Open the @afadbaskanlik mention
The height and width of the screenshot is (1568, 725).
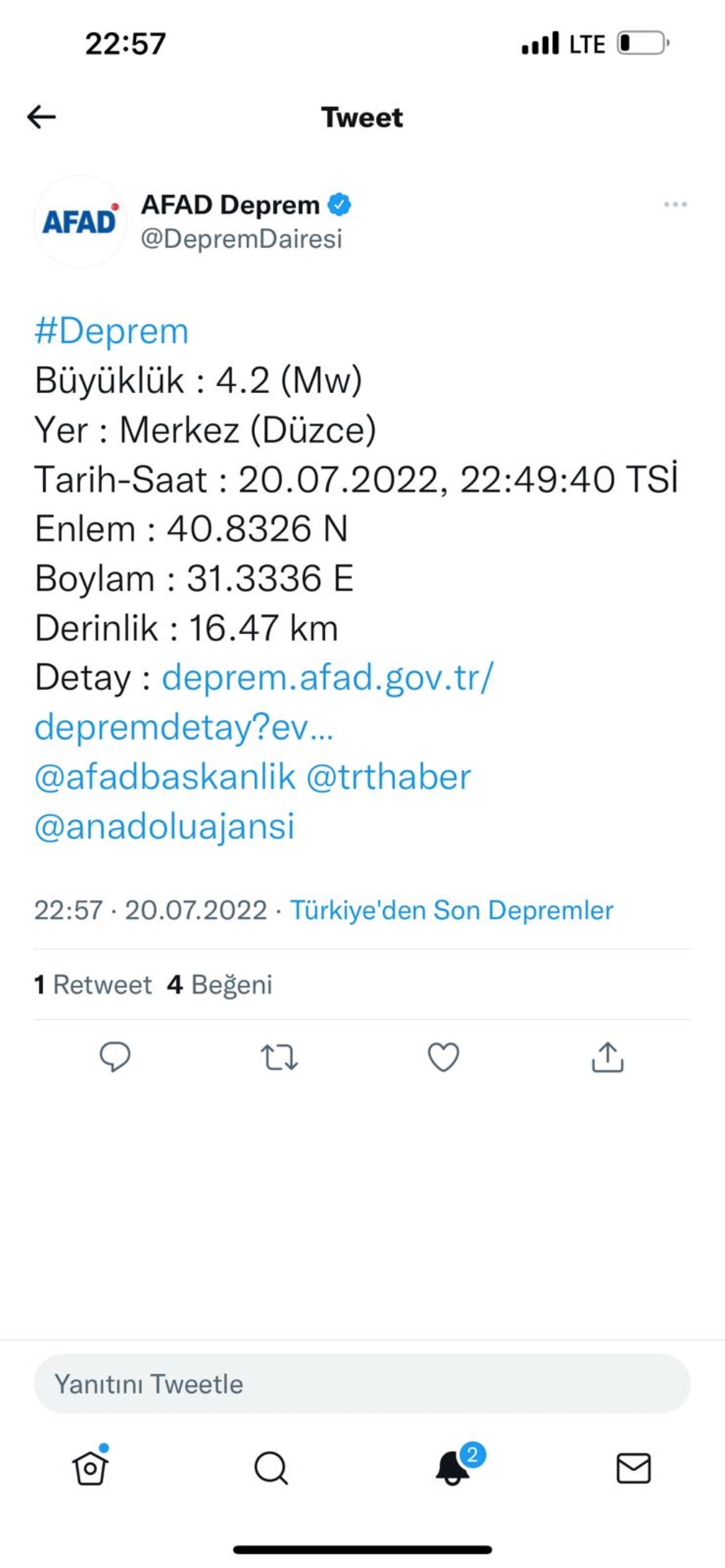pyautogui.click(x=165, y=777)
